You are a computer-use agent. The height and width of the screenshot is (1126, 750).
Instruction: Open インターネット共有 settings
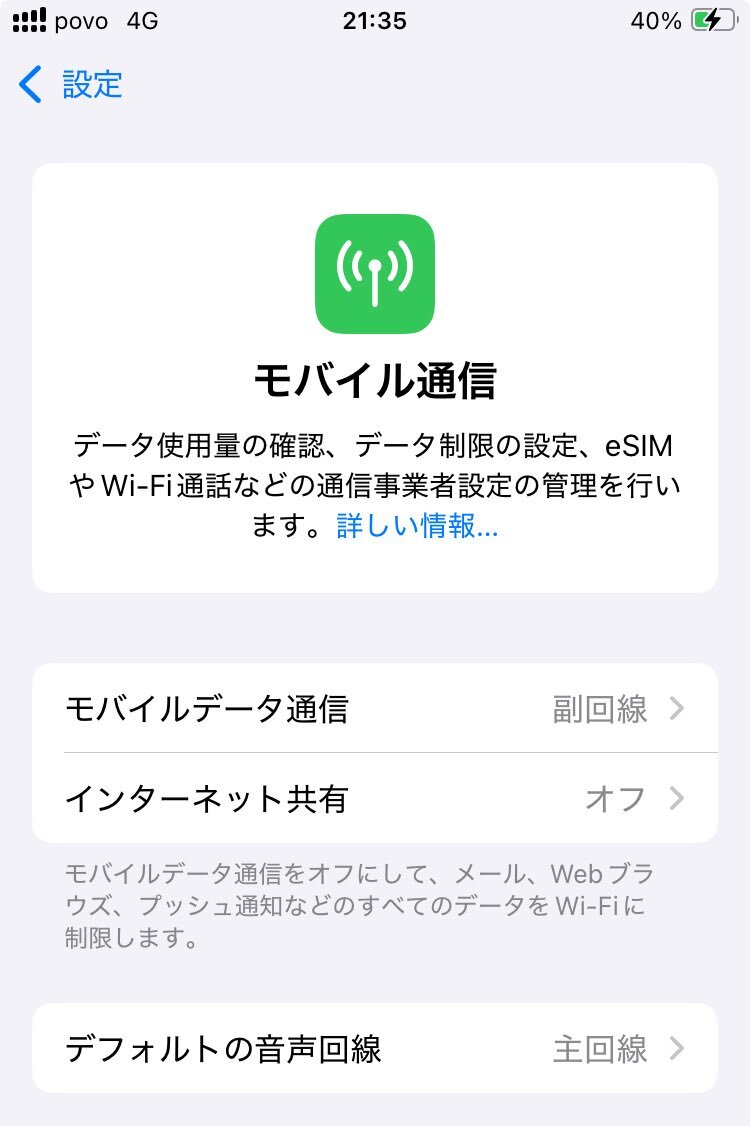click(x=375, y=799)
